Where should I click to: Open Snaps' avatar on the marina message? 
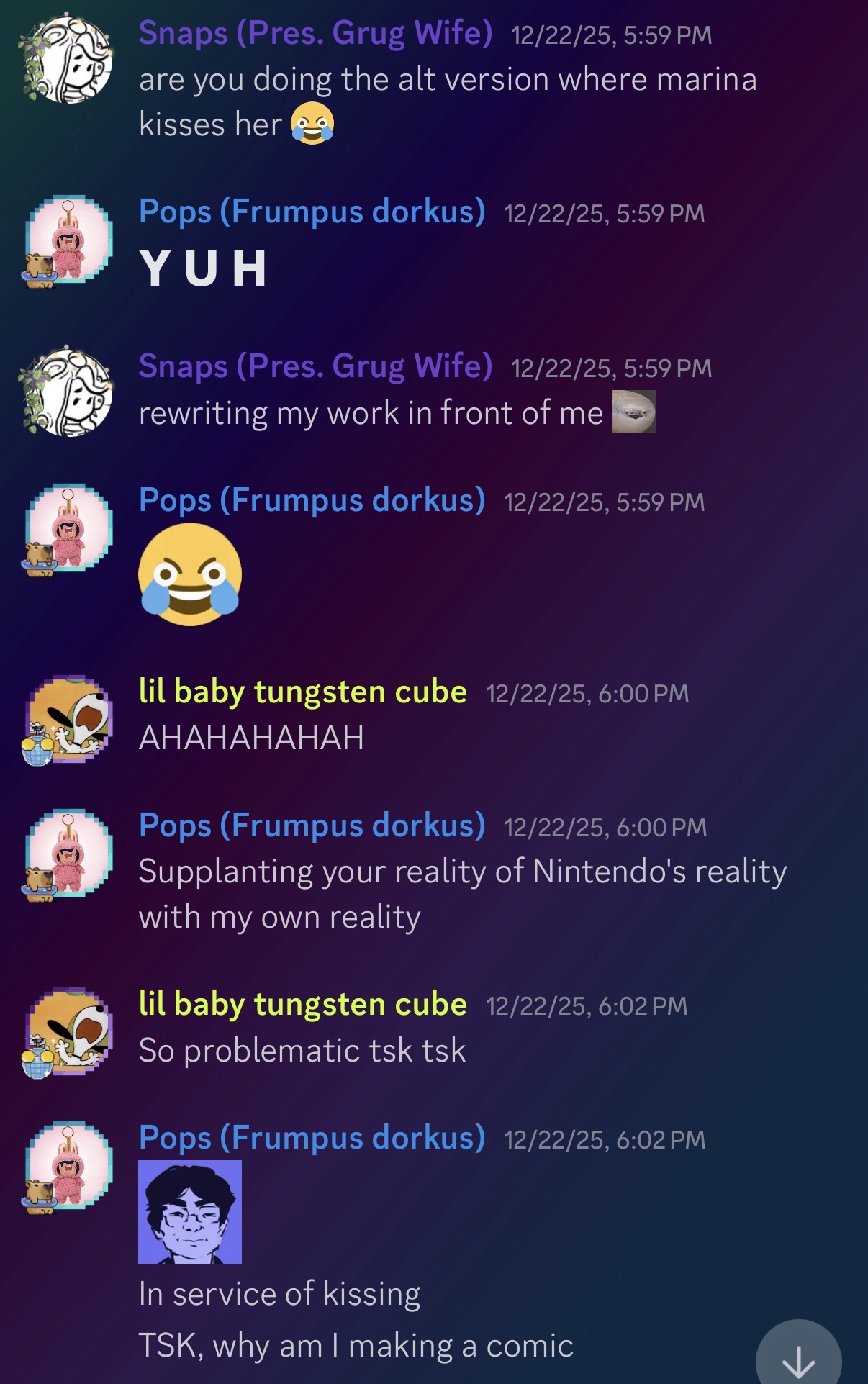pyautogui.click(x=66, y=59)
